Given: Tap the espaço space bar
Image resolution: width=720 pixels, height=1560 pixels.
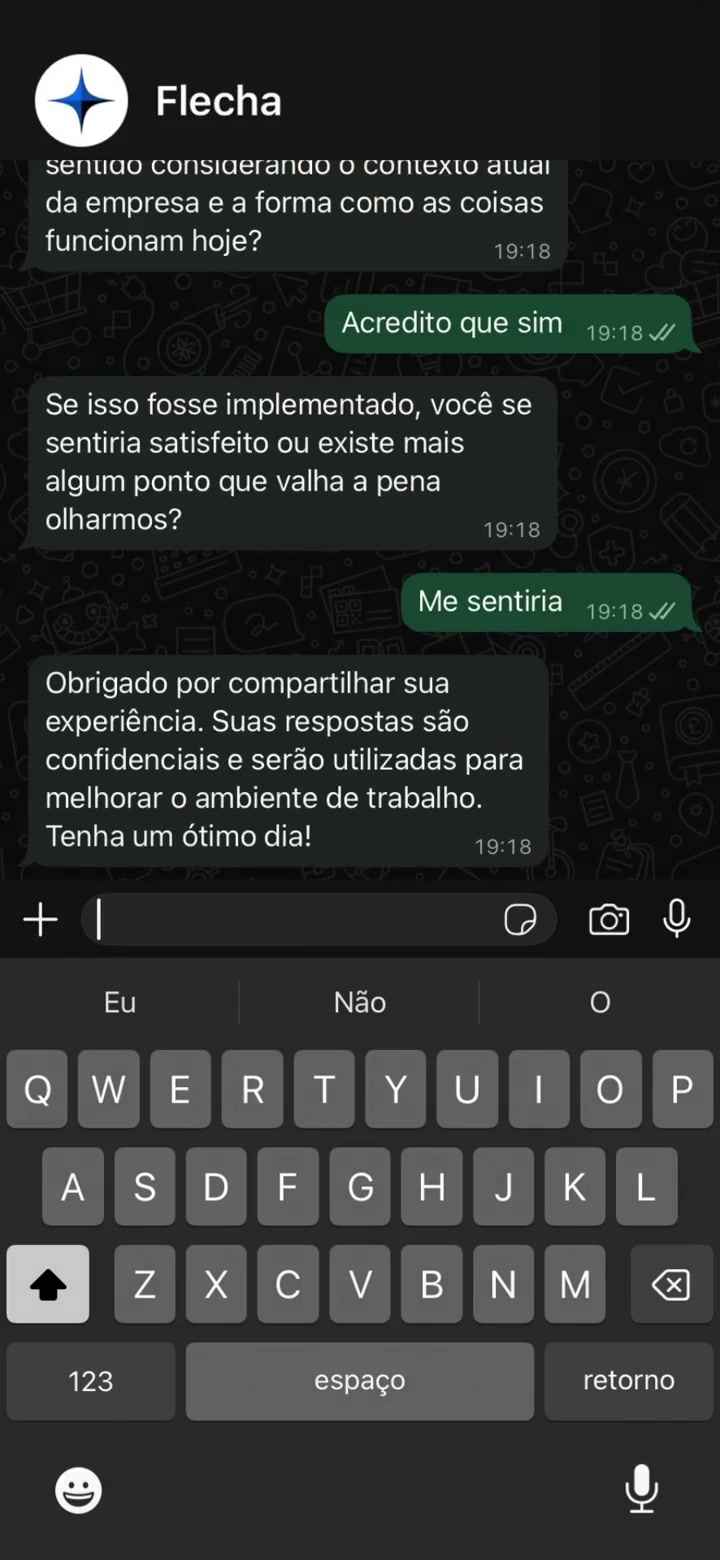Looking at the screenshot, I should (x=359, y=1381).
